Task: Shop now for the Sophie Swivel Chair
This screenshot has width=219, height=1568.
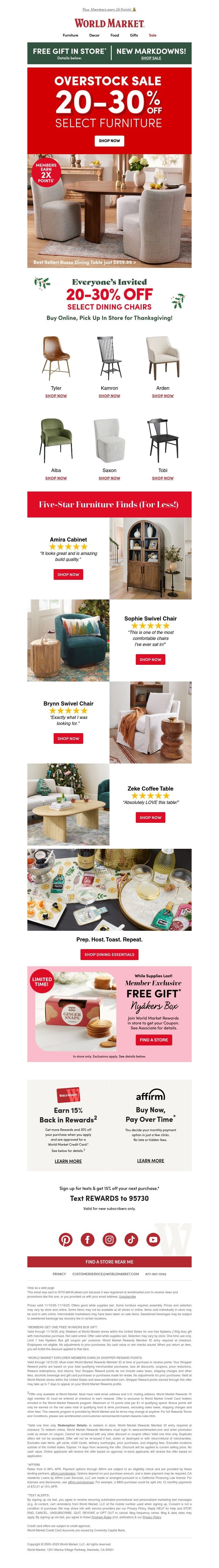Action: click(150, 659)
